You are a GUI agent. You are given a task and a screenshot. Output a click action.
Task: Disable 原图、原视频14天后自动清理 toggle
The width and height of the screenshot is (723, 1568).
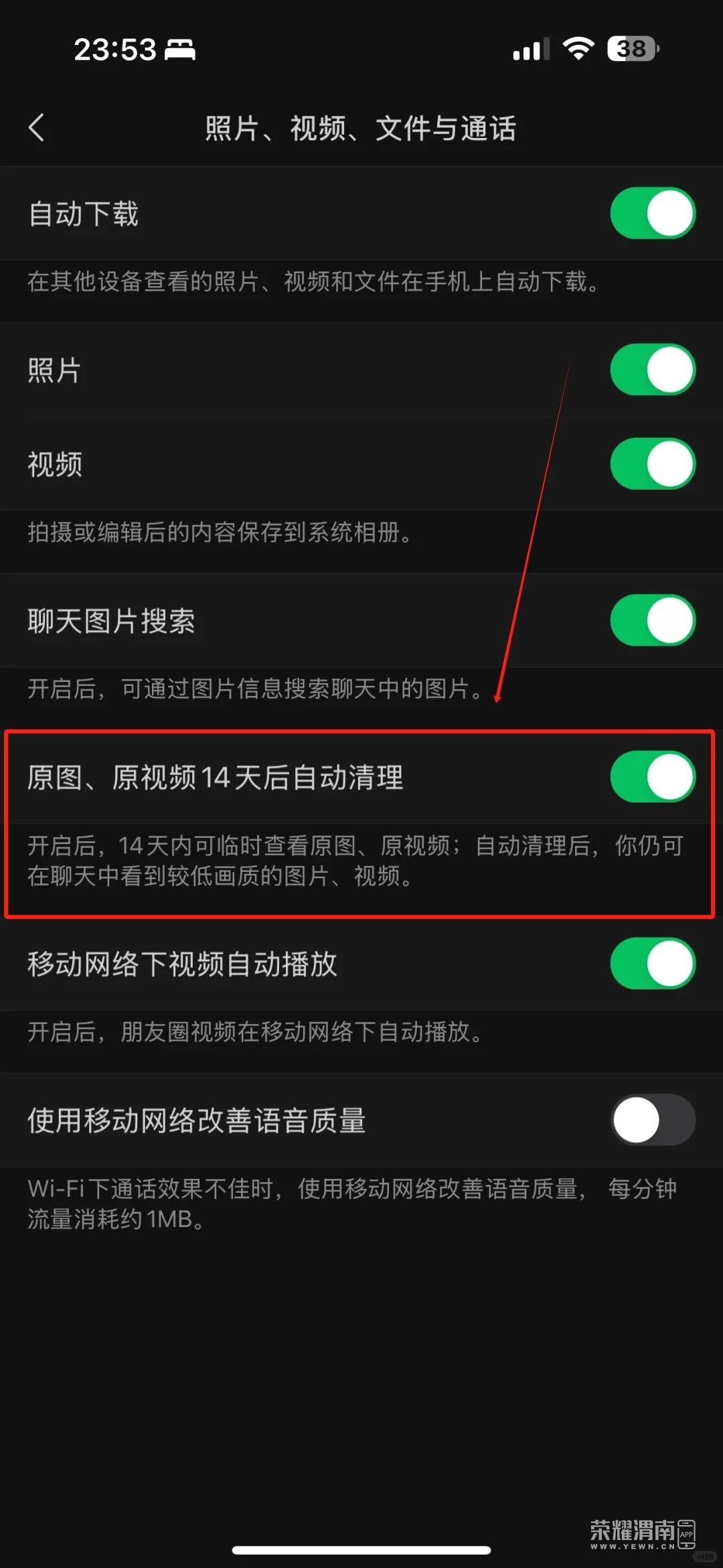coord(652,777)
